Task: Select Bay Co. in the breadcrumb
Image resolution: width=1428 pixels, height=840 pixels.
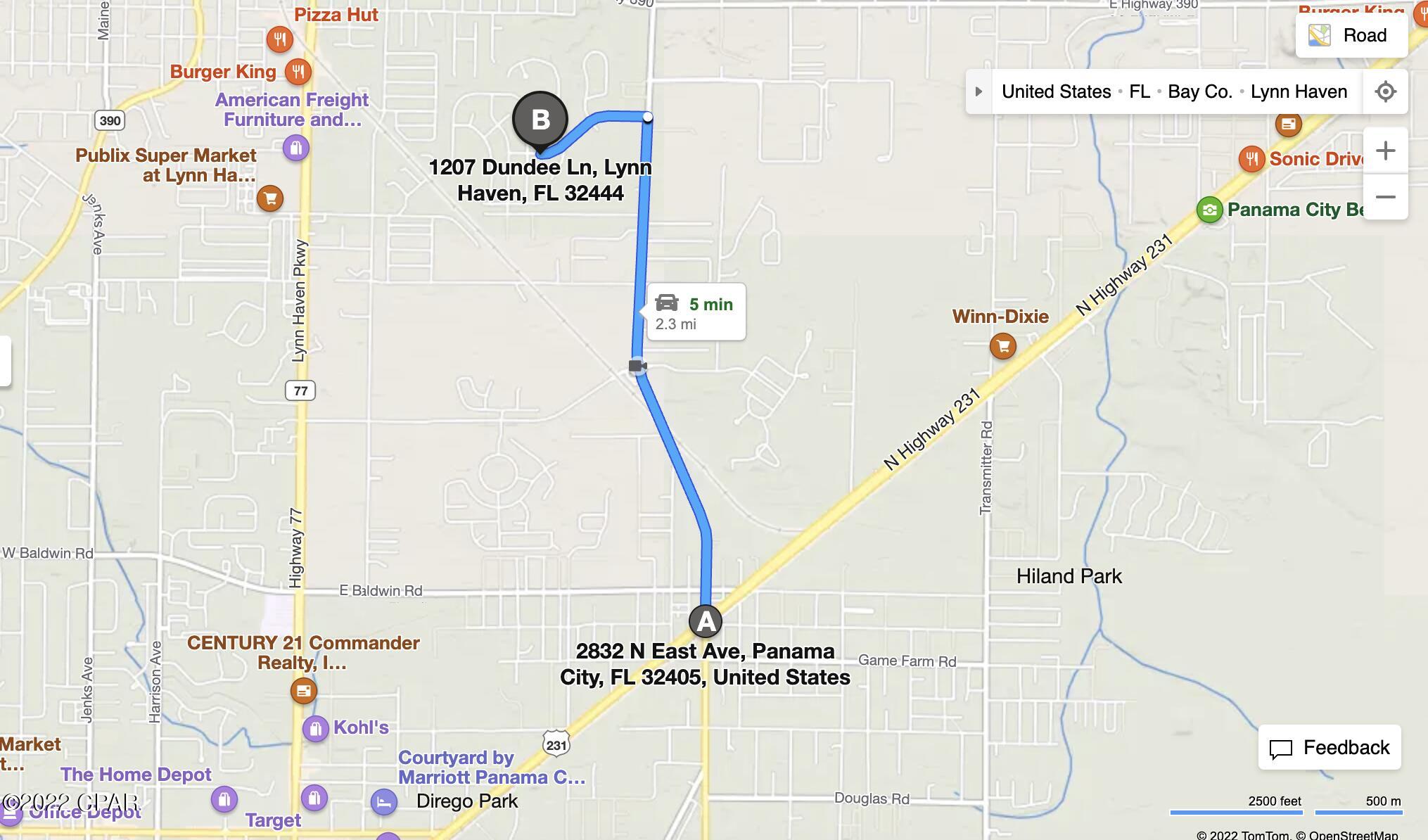Action: (x=1199, y=91)
